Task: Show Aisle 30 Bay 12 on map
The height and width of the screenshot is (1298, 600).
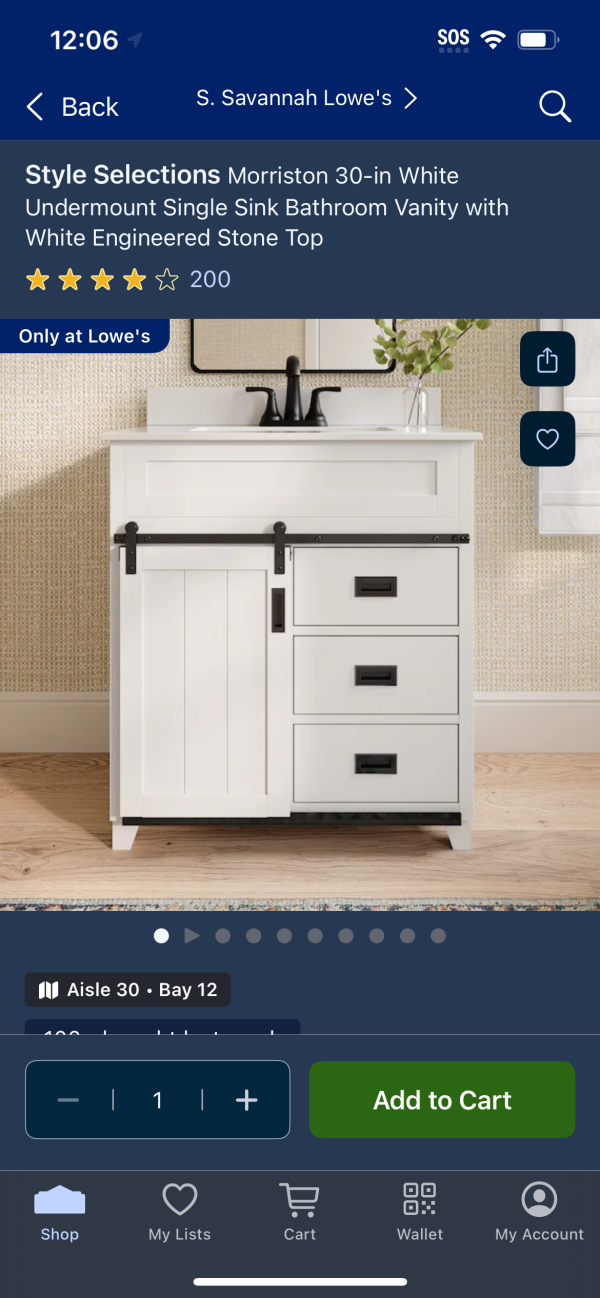Action: [x=128, y=990]
